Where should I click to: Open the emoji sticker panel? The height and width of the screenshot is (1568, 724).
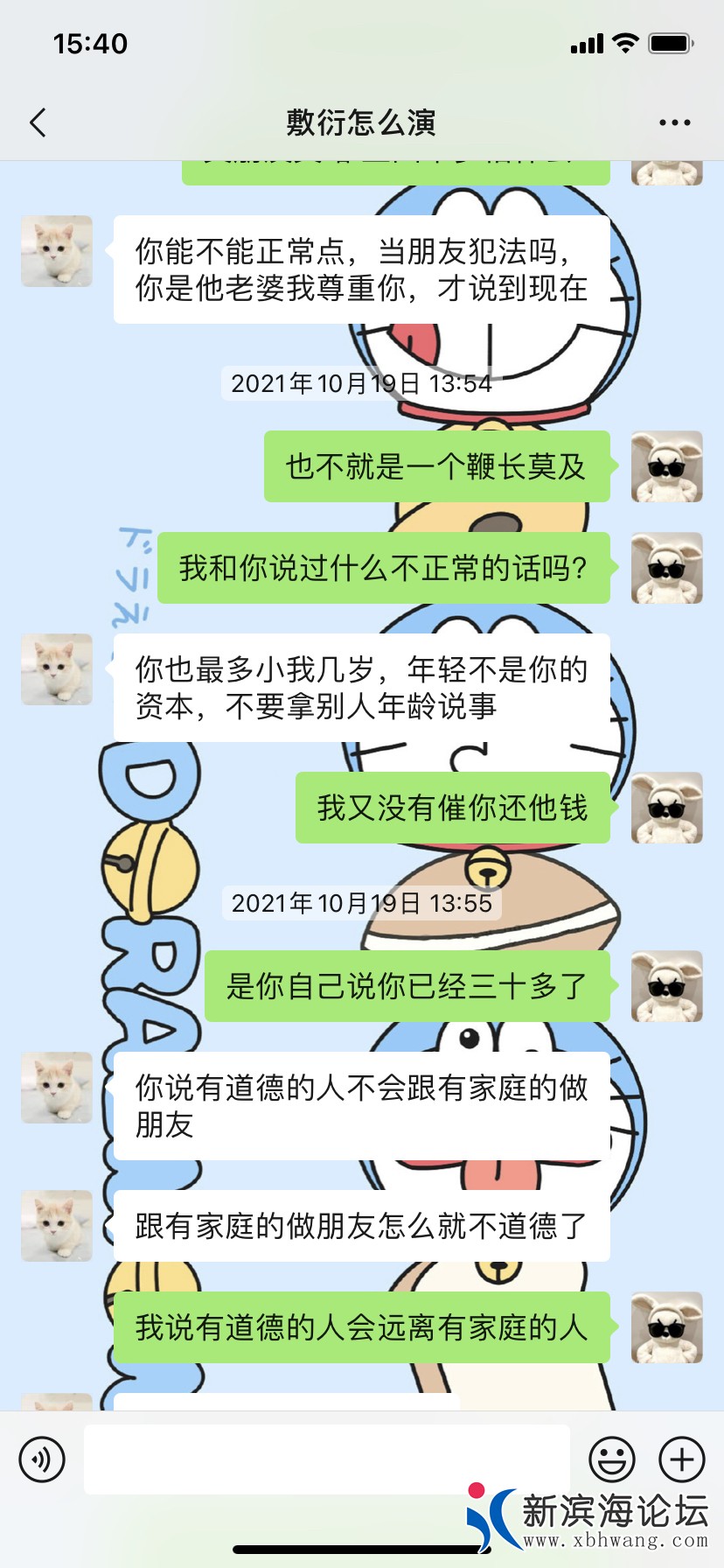pyautogui.click(x=611, y=1459)
